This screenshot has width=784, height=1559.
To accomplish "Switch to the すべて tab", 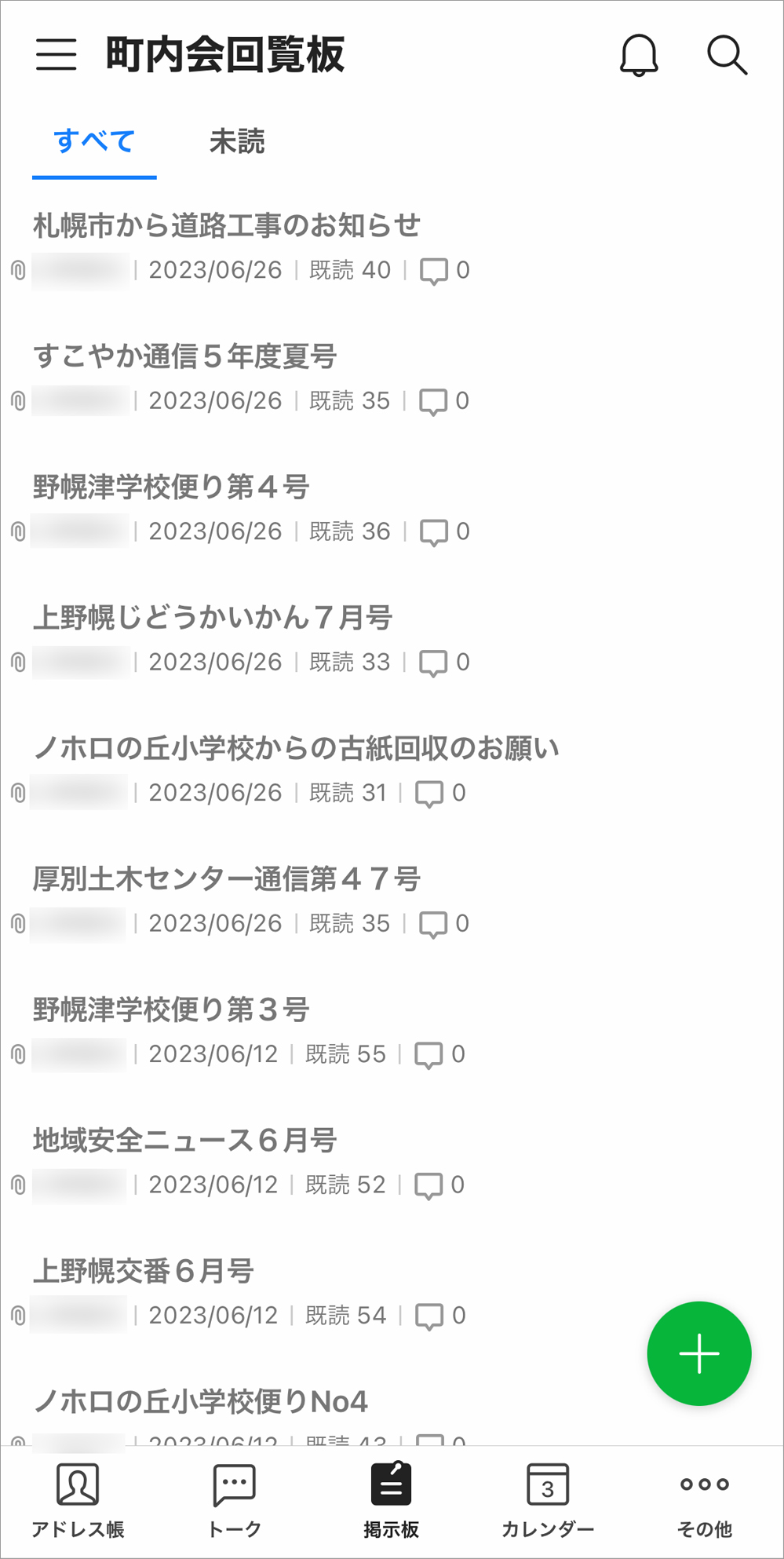I will [x=94, y=142].
